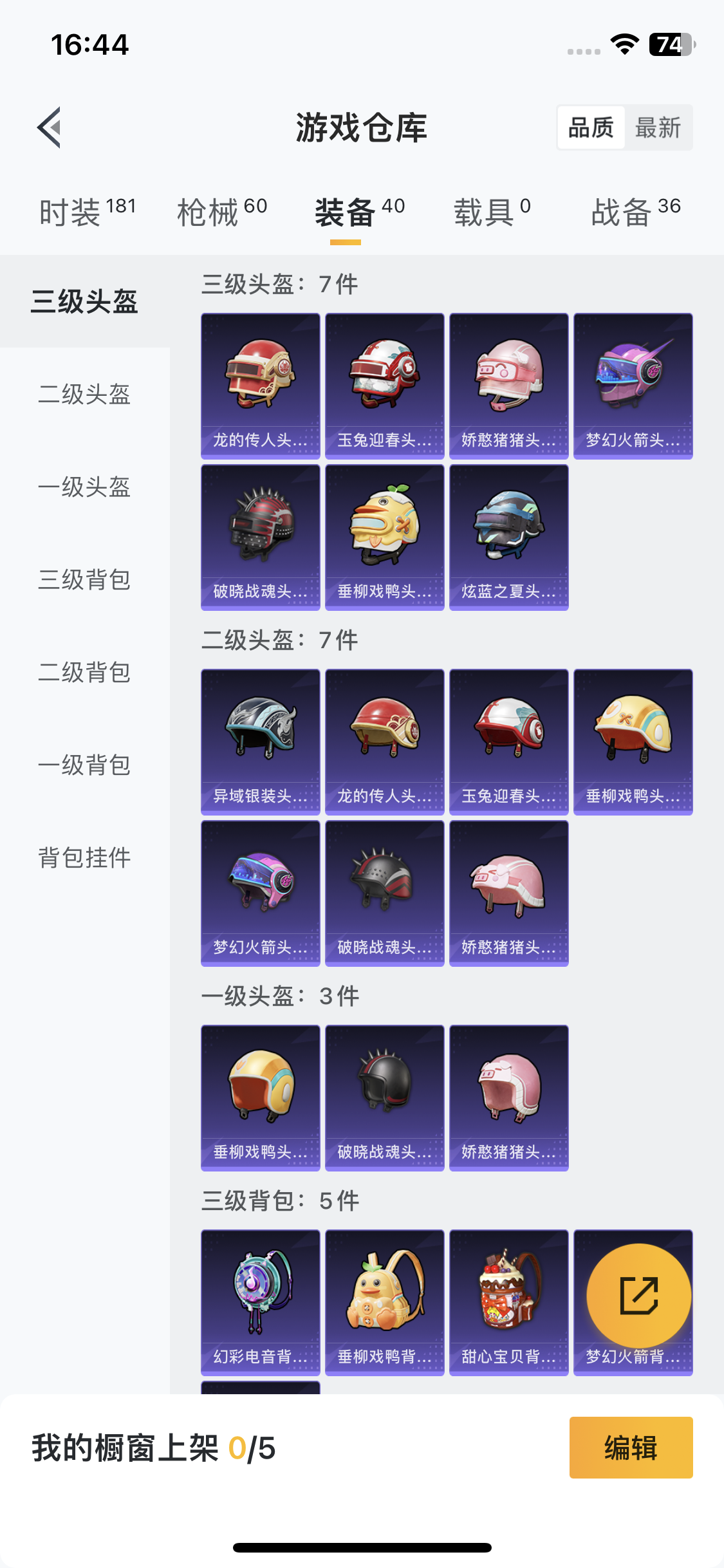Sort items by 品质
The image size is (724, 1568).
[591, 127]
